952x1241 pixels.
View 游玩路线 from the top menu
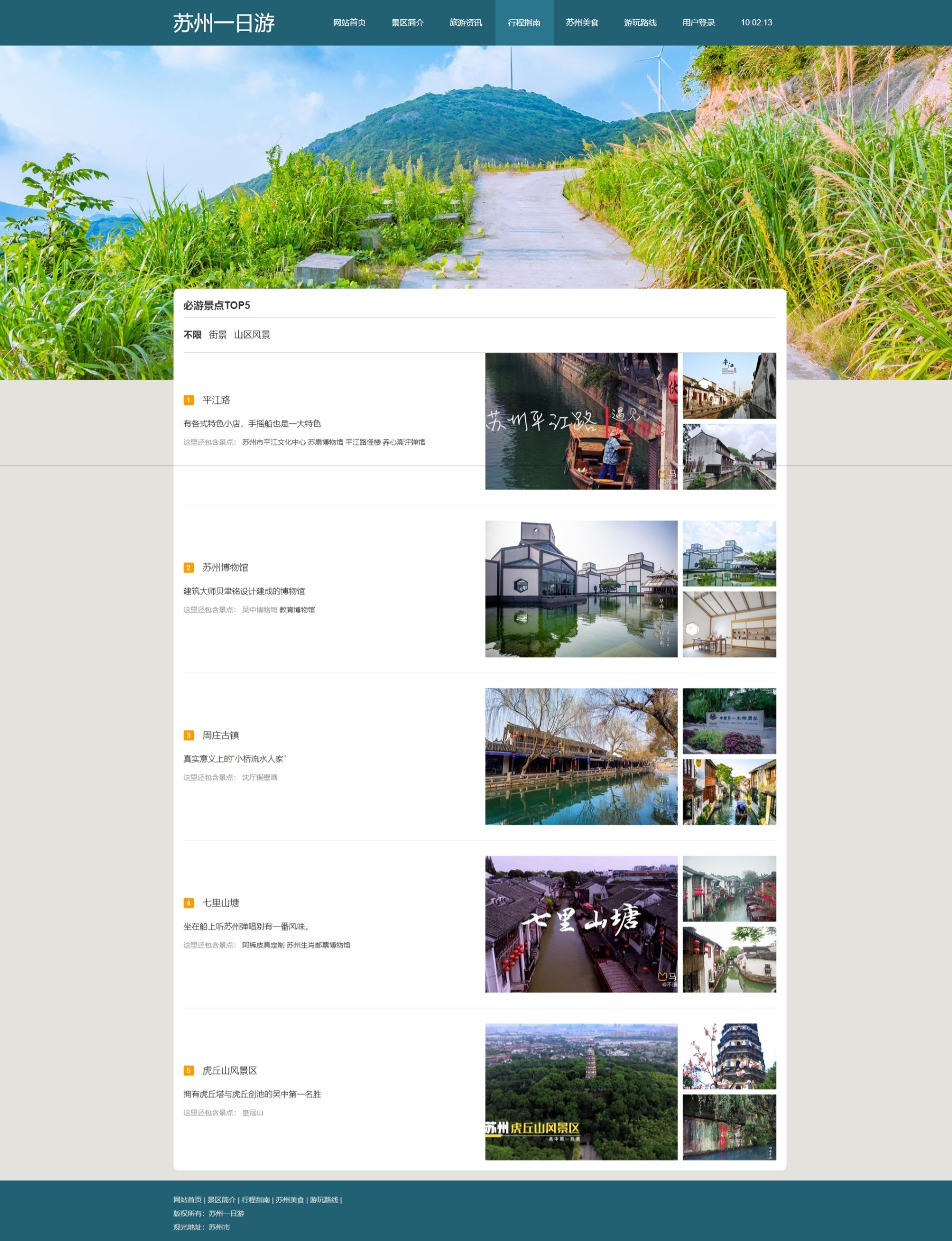point(640,22)
